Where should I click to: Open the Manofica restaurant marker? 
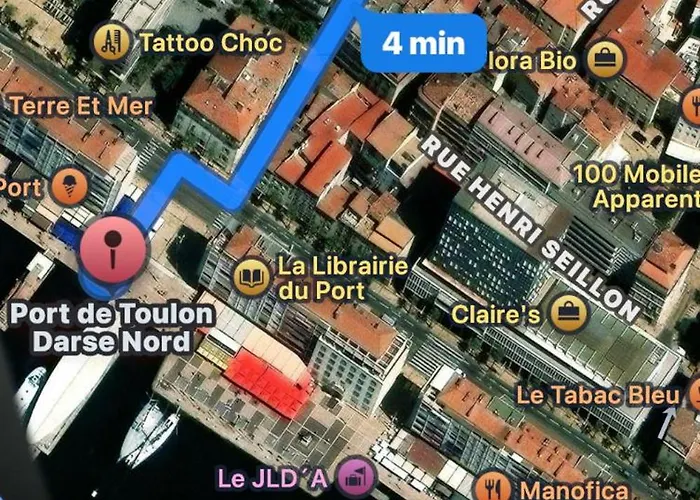(492, 488)
